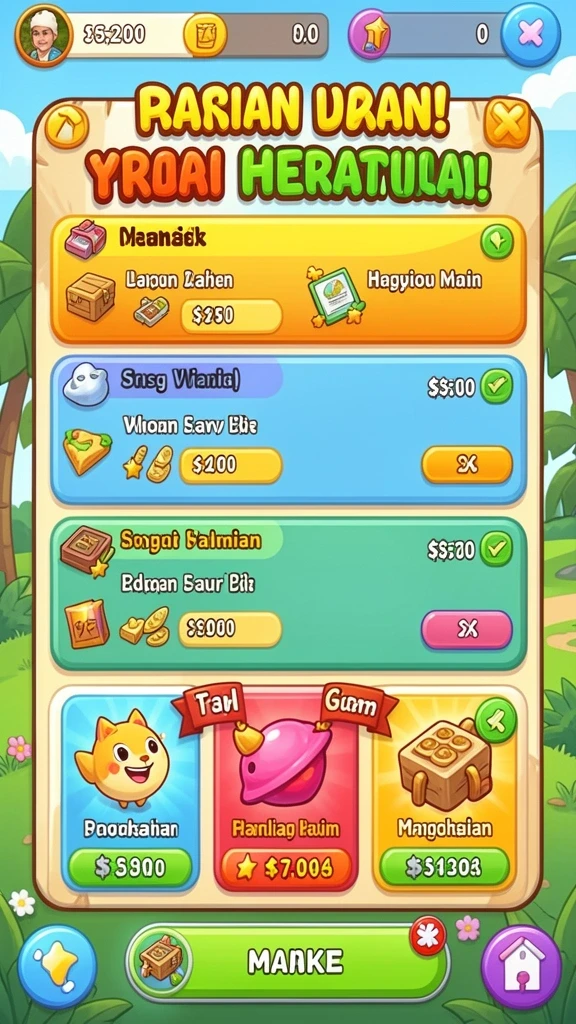Buy the Magohaian crate for $1303
Screen dimensions: 576x1024
click(445, 867)
